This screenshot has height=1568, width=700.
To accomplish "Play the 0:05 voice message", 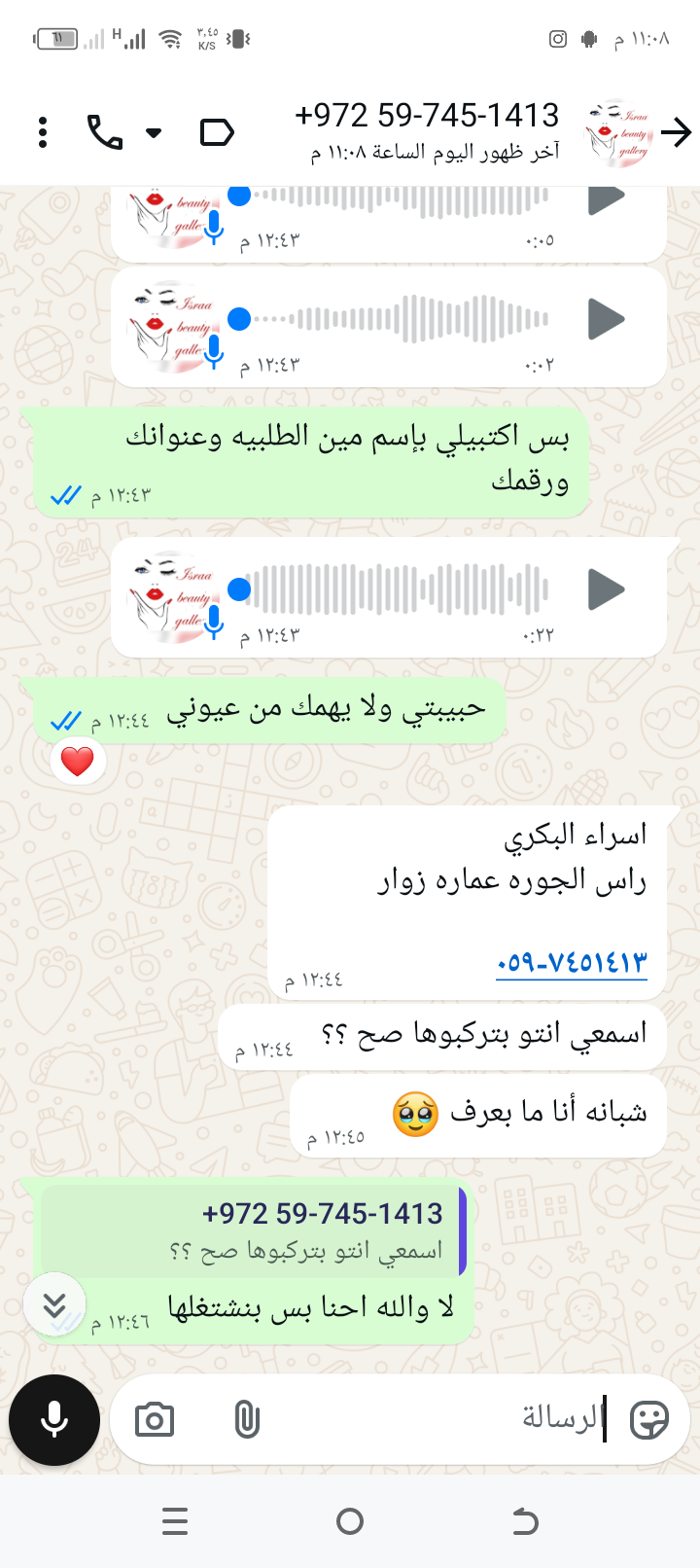I will coord(606,200).
